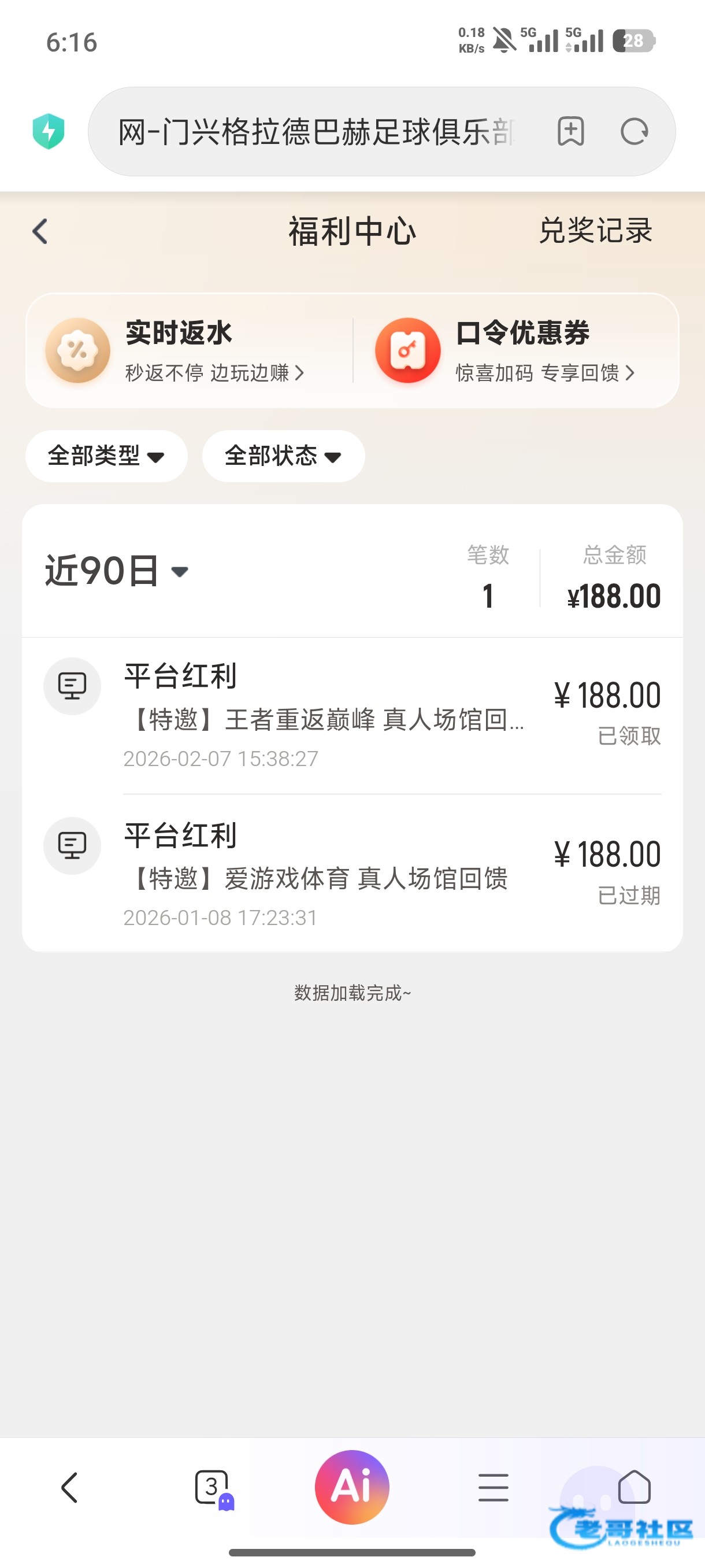This screenshot has width=705, height=1568.
Task: Reload the current page
Action: tap(634, 131)
